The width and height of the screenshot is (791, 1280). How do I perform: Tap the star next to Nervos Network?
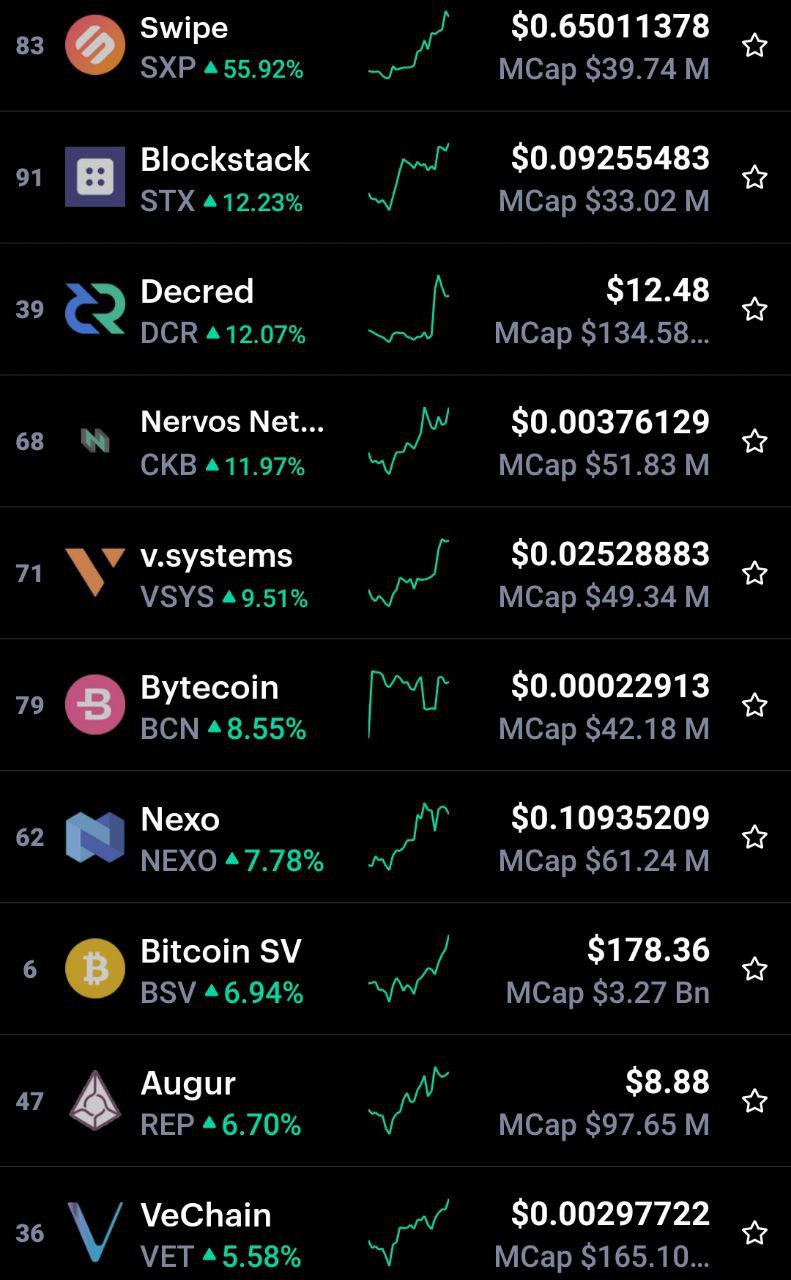tap(755, 441)
